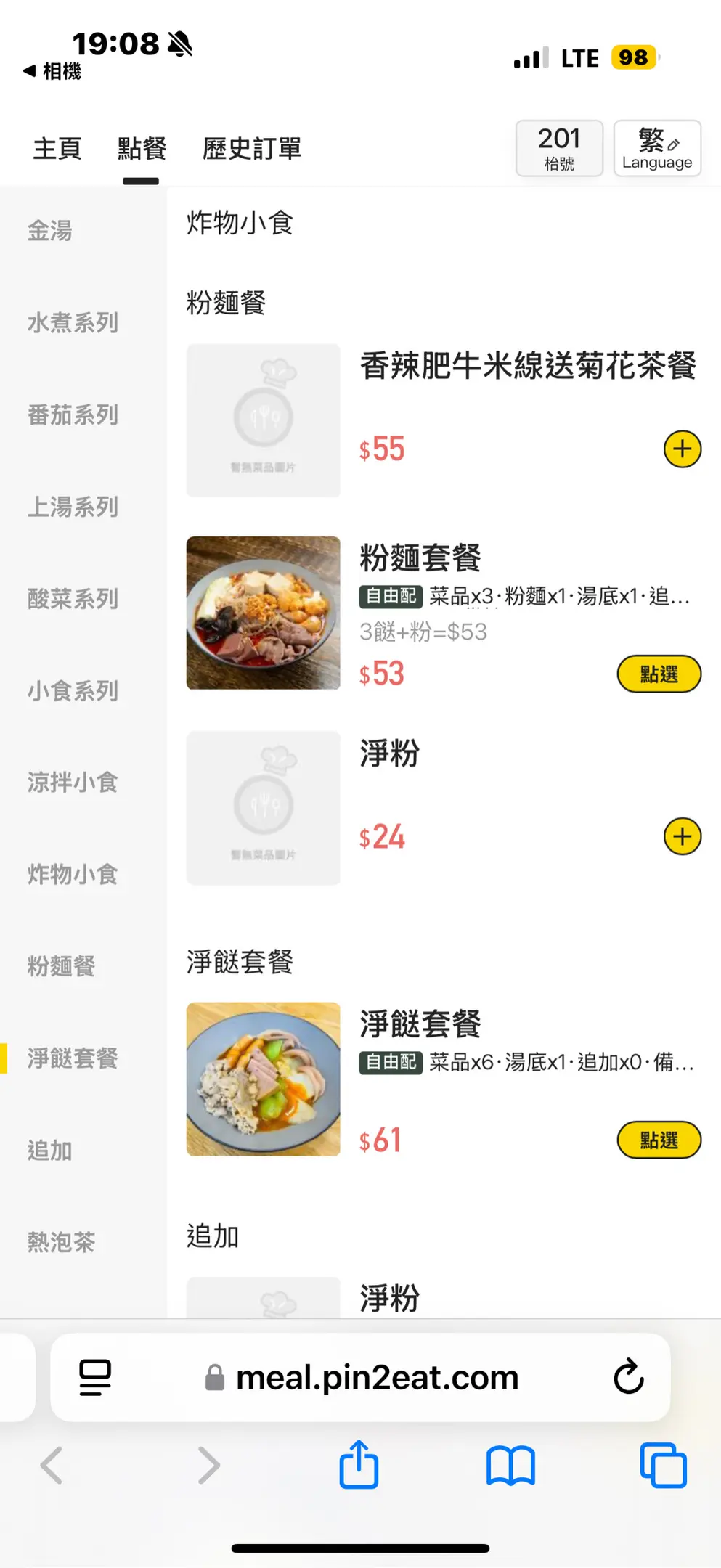Switch to the 主頁 tab
Screen dimensions: 721x1568
click(x=57, y=149)
